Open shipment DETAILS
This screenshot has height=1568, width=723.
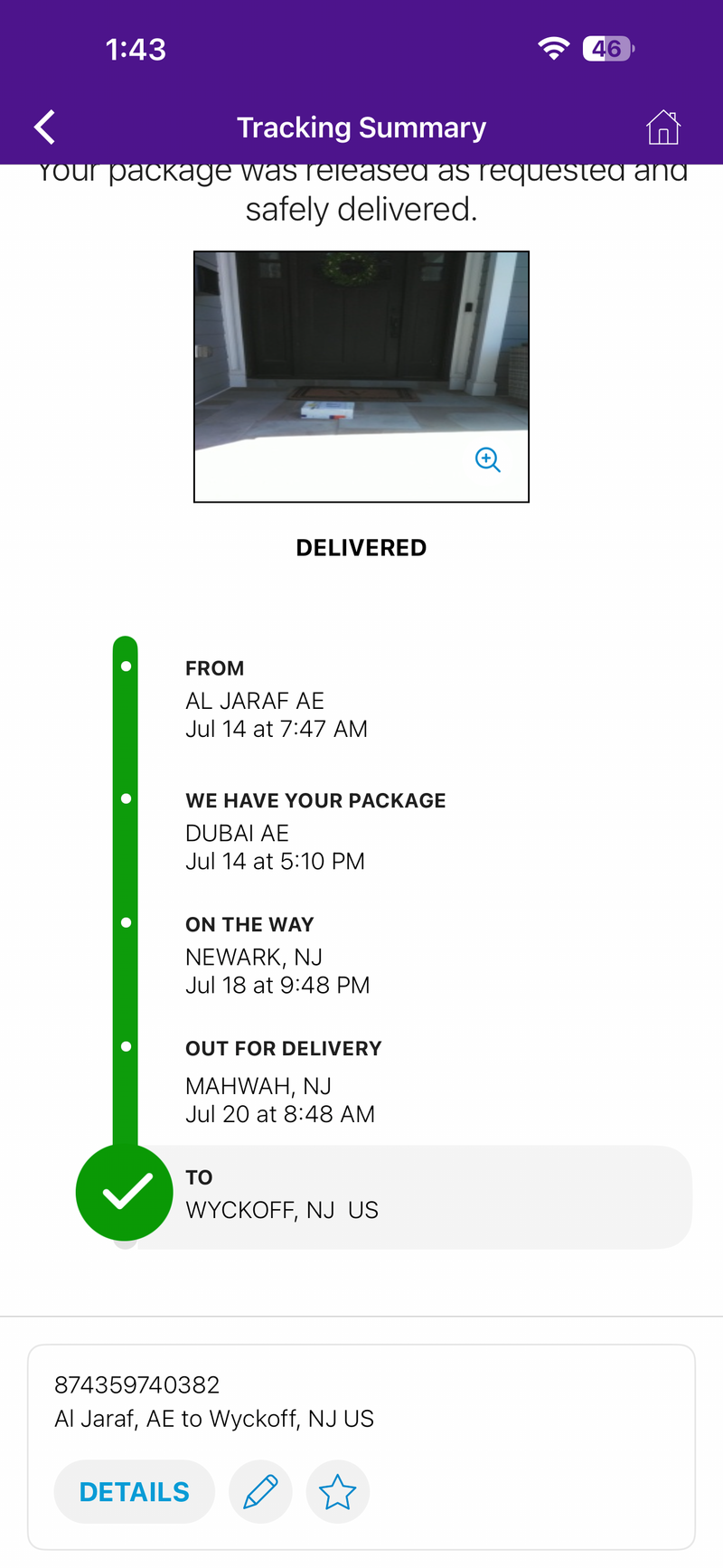[x=135, y=1491]
